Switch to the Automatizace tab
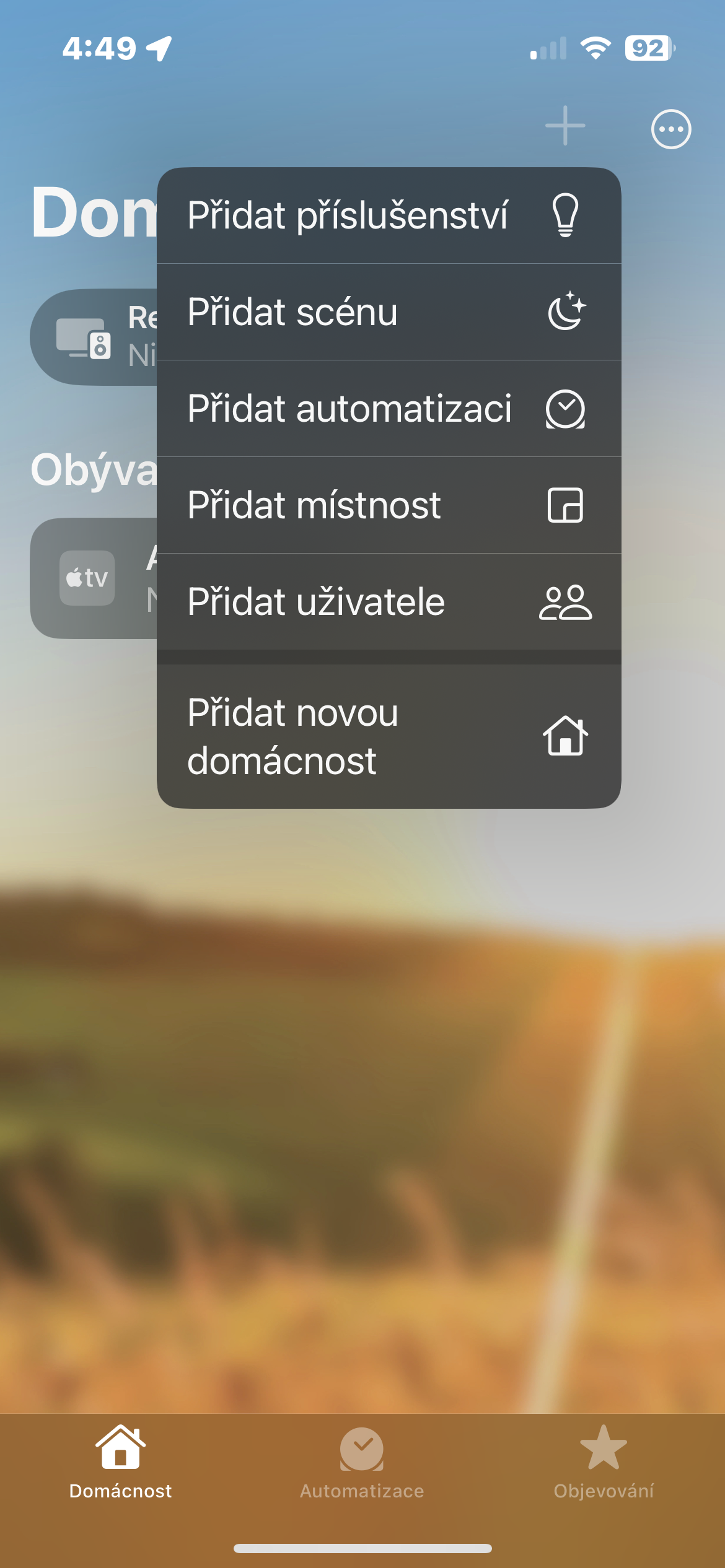The height and width of the screenshot is (1568, 725). pos(362,1463)
